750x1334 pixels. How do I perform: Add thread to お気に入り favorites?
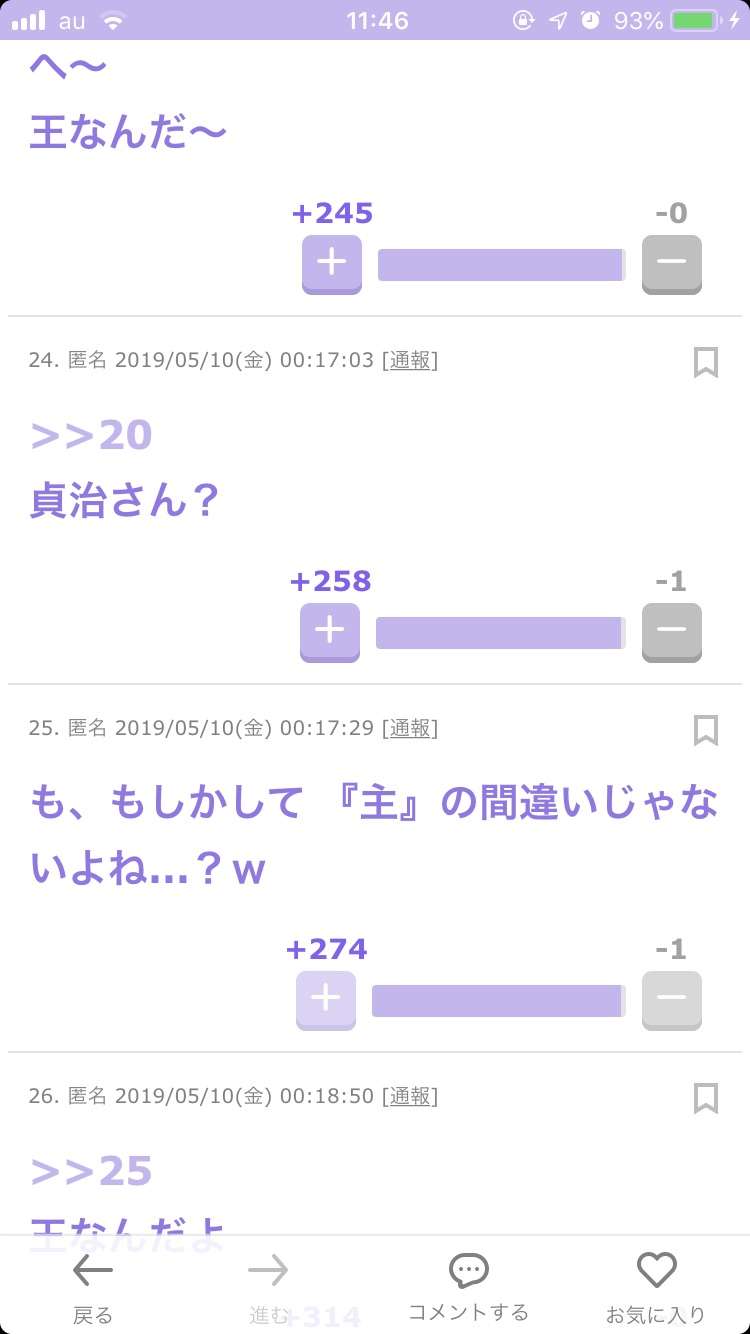coord(656,1287)
